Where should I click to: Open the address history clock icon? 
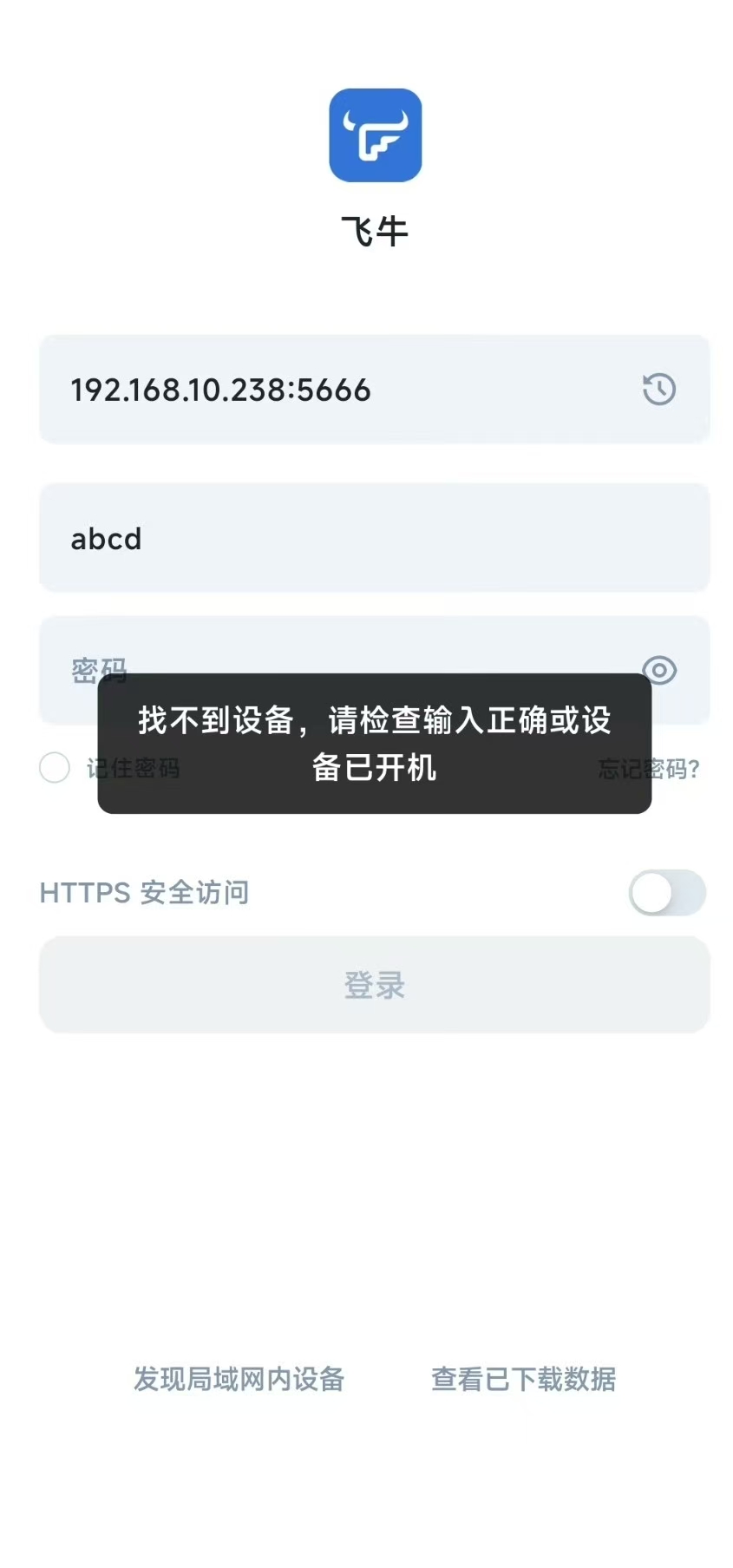tap(658, 390)
